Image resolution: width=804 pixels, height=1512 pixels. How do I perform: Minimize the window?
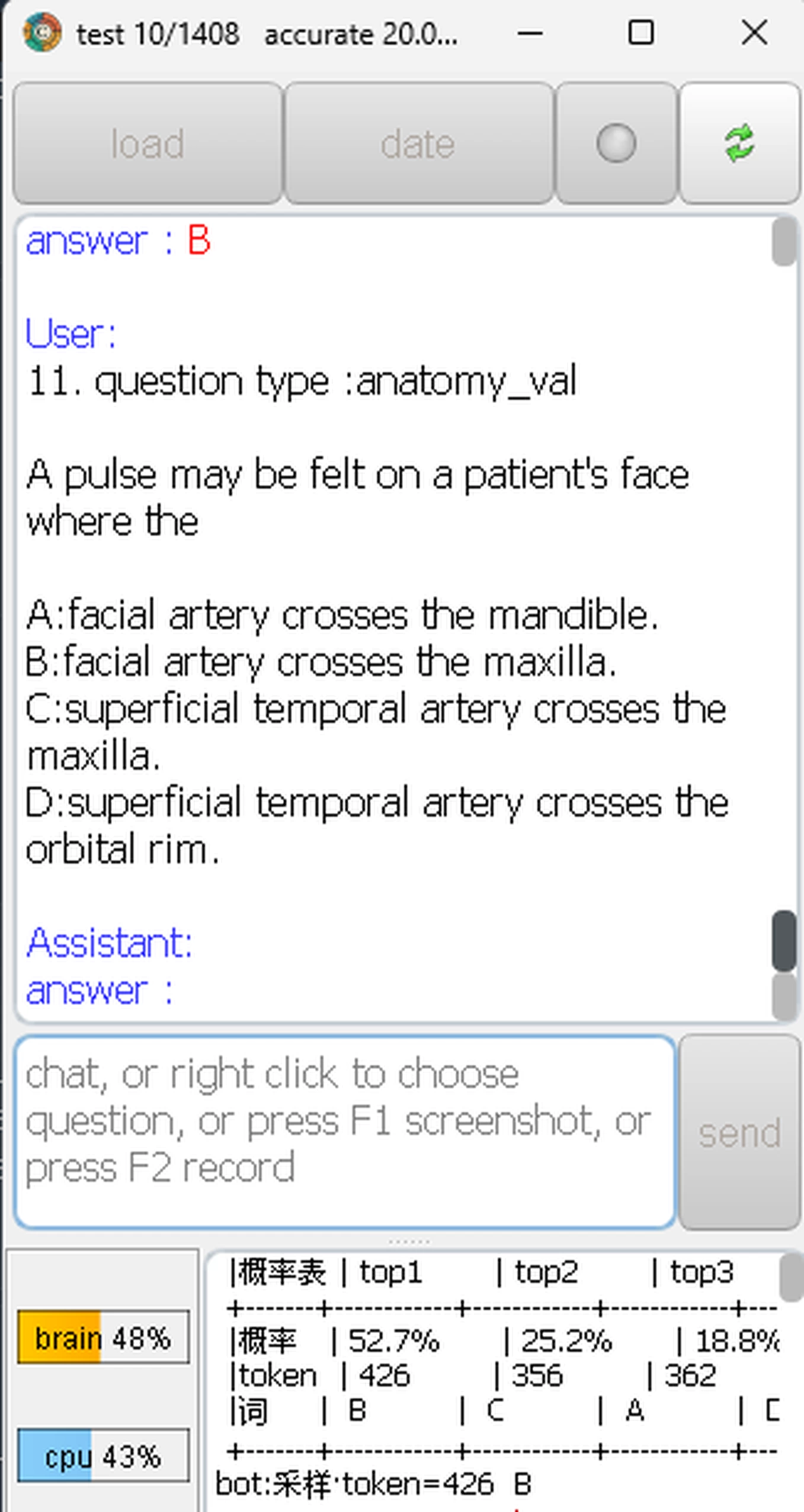pos(530,33)
